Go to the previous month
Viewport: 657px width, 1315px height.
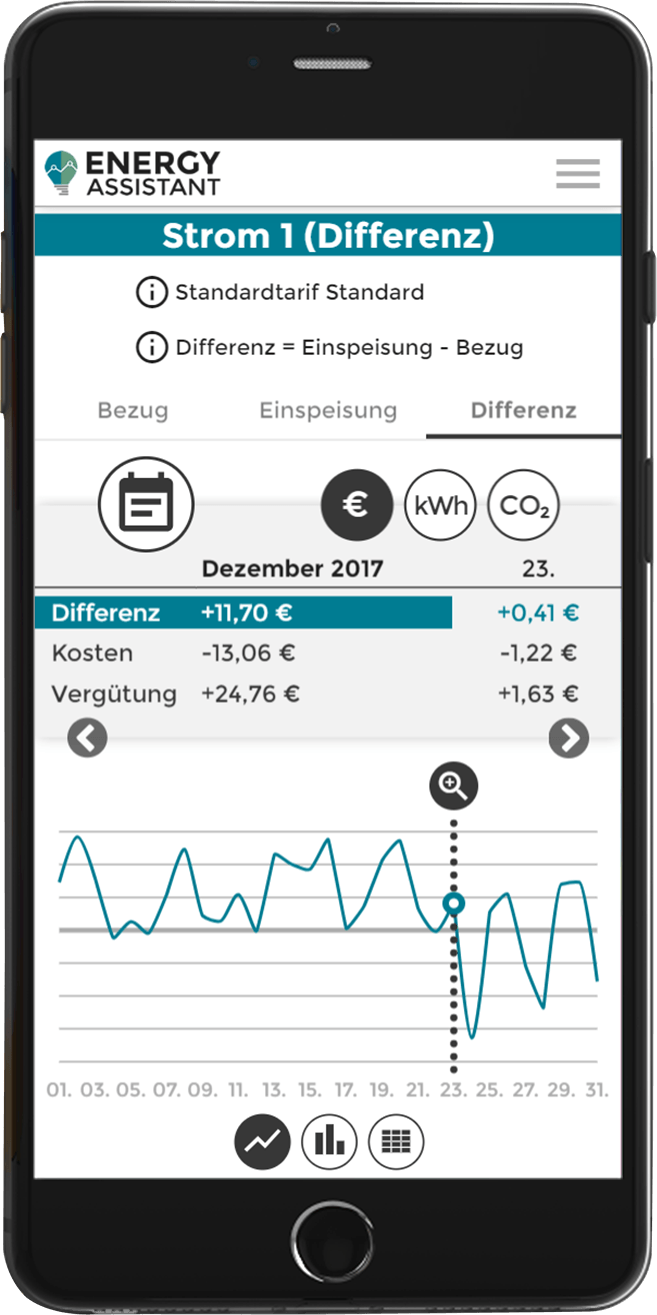tap(87, 738)
